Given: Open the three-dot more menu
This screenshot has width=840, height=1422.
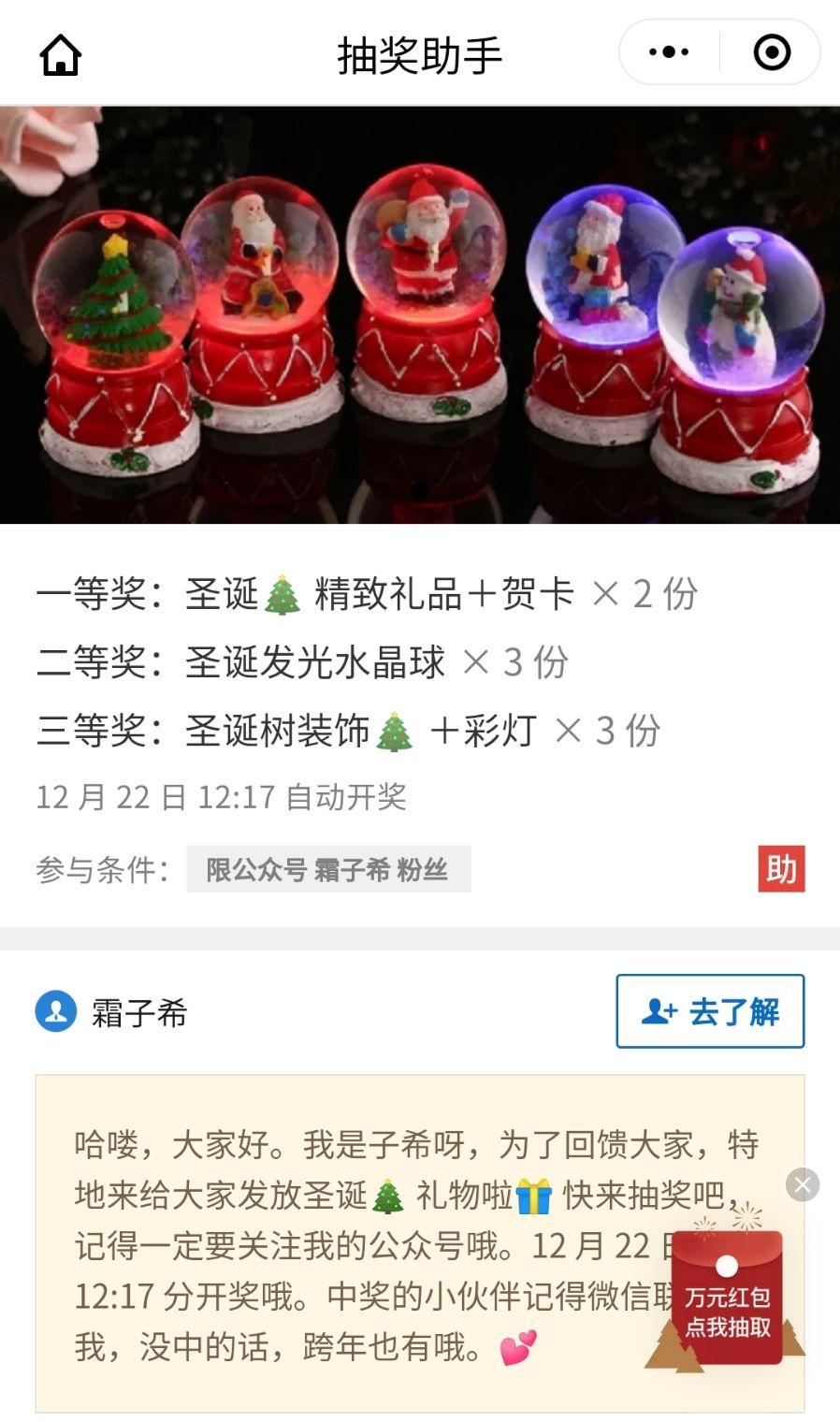Looking at the screenshot, I should pyautogui.click(x=669, y=53).
